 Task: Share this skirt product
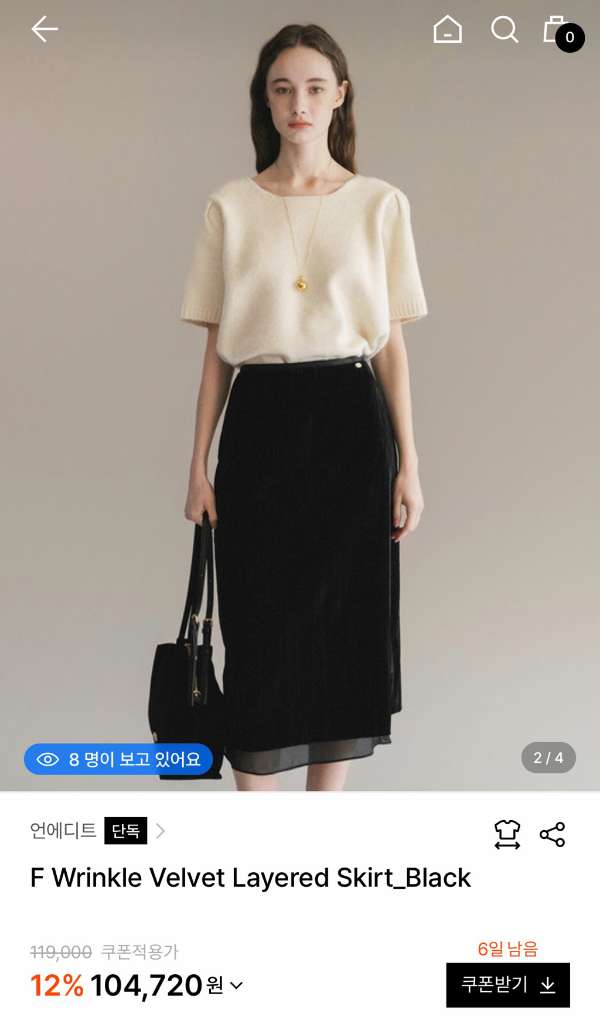pos(552,834)
